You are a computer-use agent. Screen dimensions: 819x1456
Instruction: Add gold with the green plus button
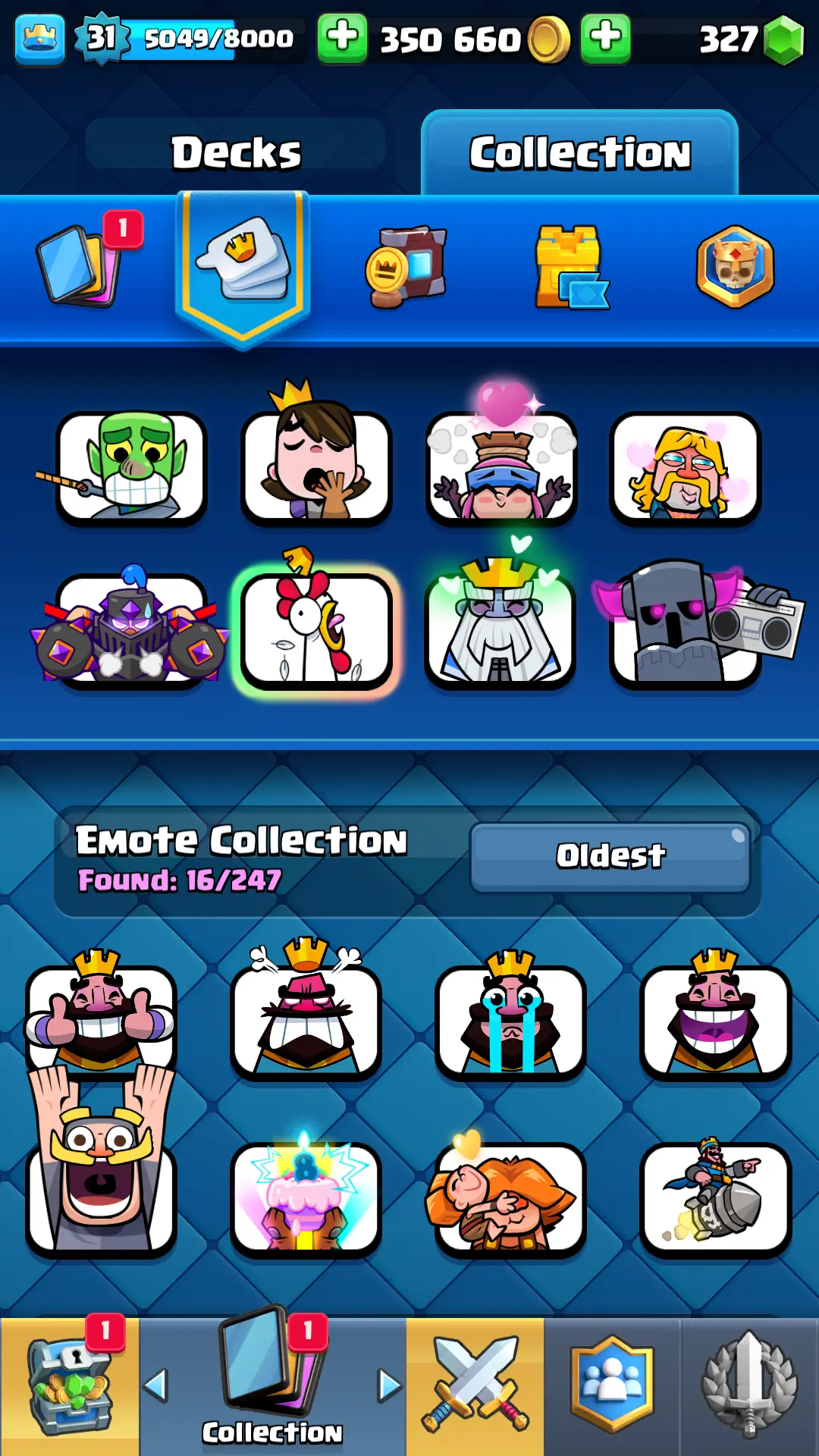[x=342, y=37]
